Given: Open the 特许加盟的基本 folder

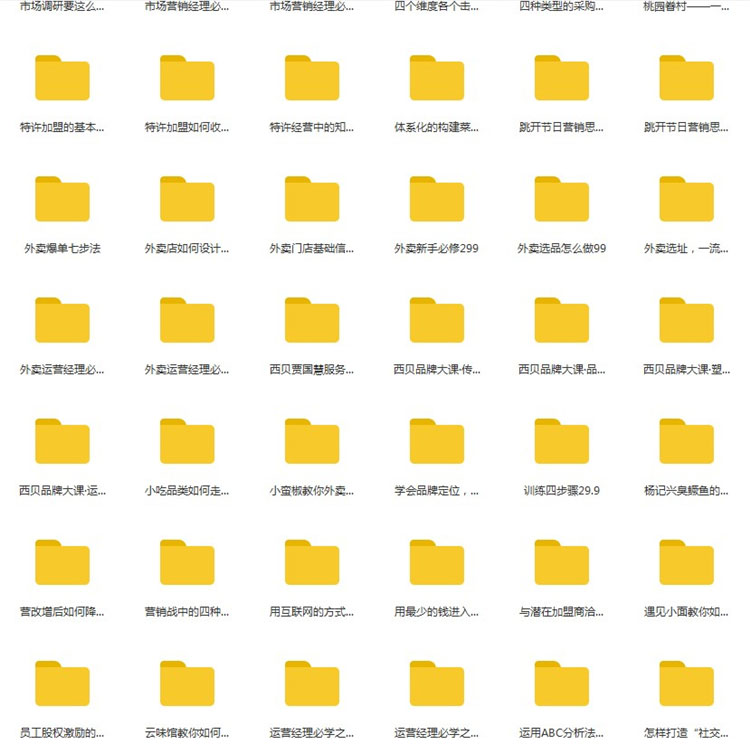Looking at the screenshot, I should (x=62, y=78).
